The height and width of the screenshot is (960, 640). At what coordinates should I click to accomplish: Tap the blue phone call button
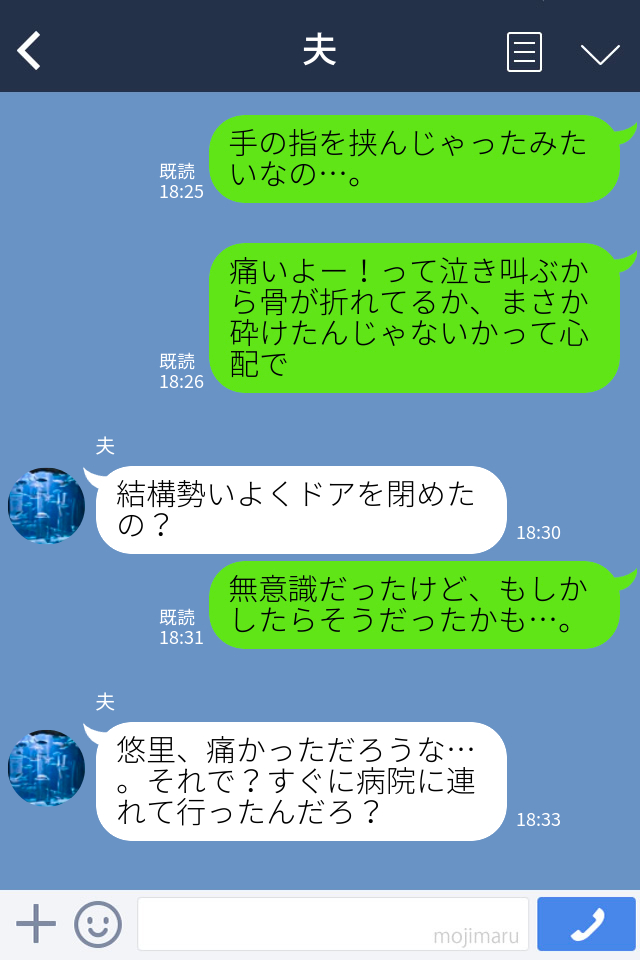pos(586,924)
